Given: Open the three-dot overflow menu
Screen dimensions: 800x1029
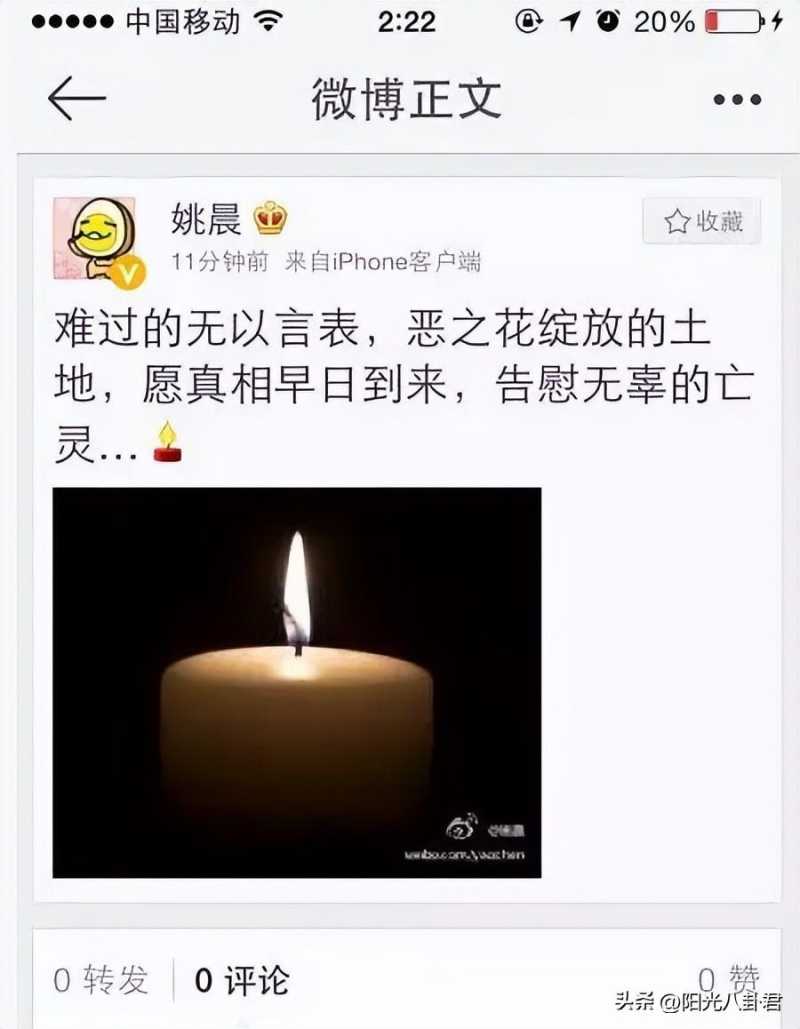Looking at the screenshot, I should (737, 99).
